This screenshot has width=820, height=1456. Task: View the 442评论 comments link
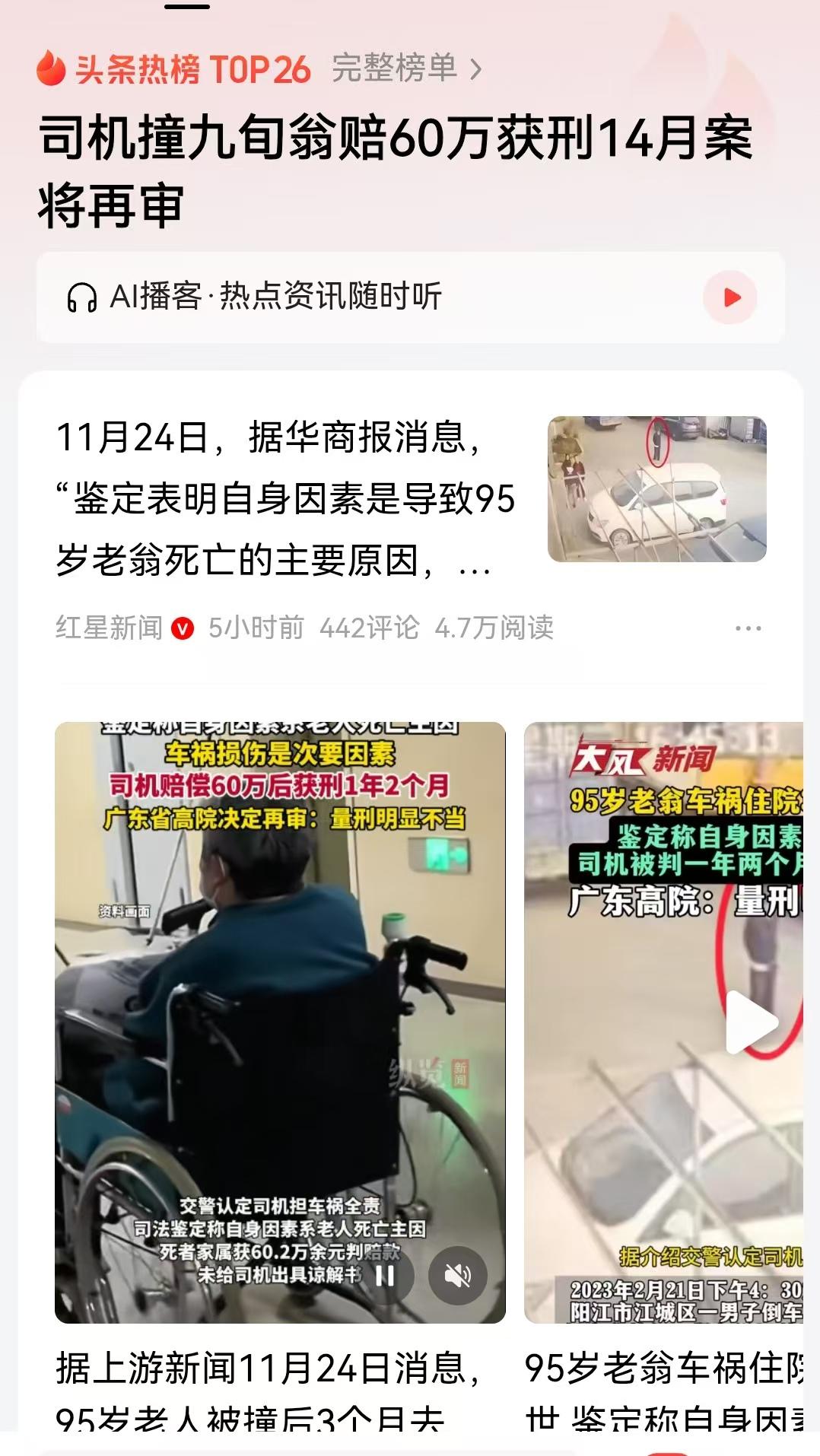point(370,628)
